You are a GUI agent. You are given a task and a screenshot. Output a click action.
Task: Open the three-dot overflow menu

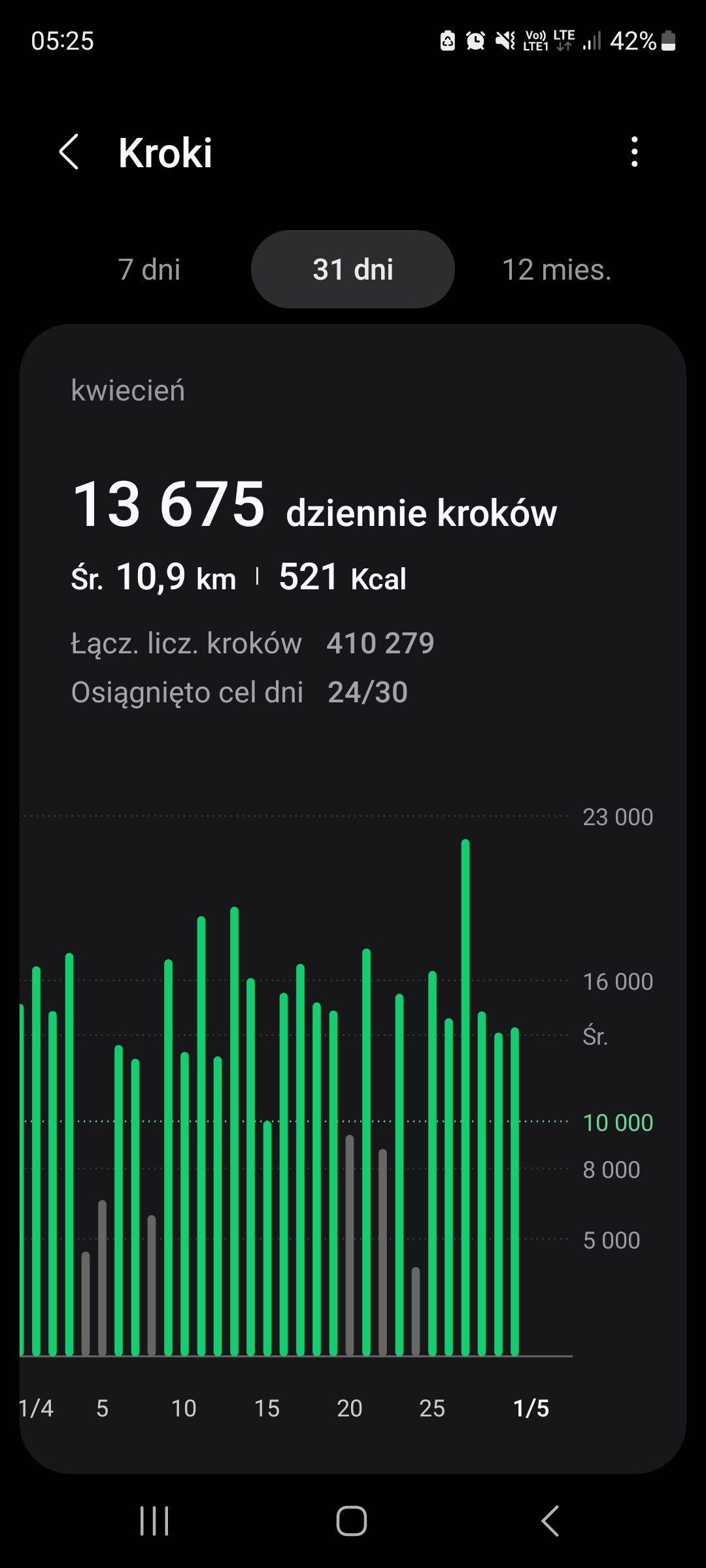[634, 152]
